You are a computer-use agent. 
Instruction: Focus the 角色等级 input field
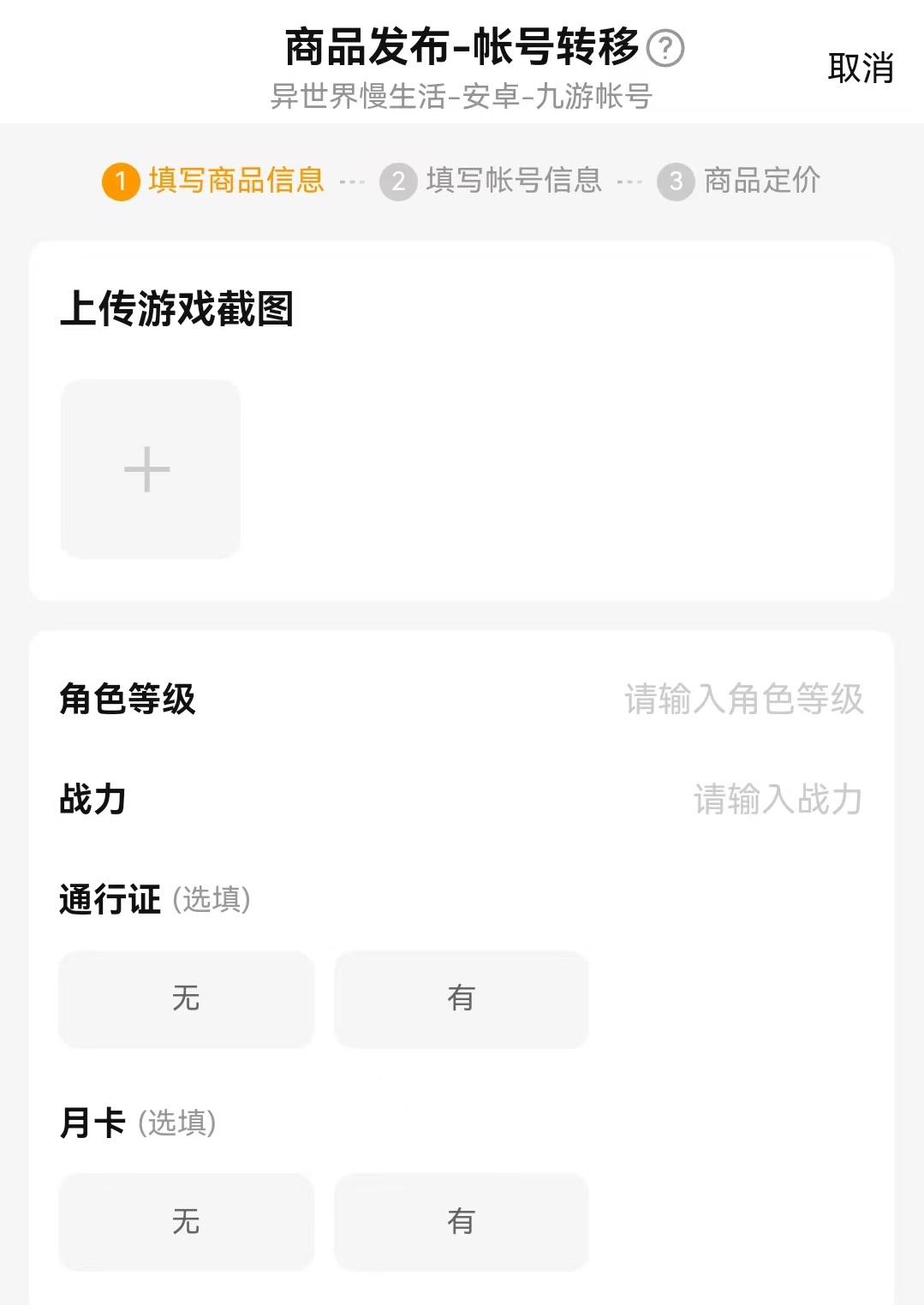(x=743, y=699)
